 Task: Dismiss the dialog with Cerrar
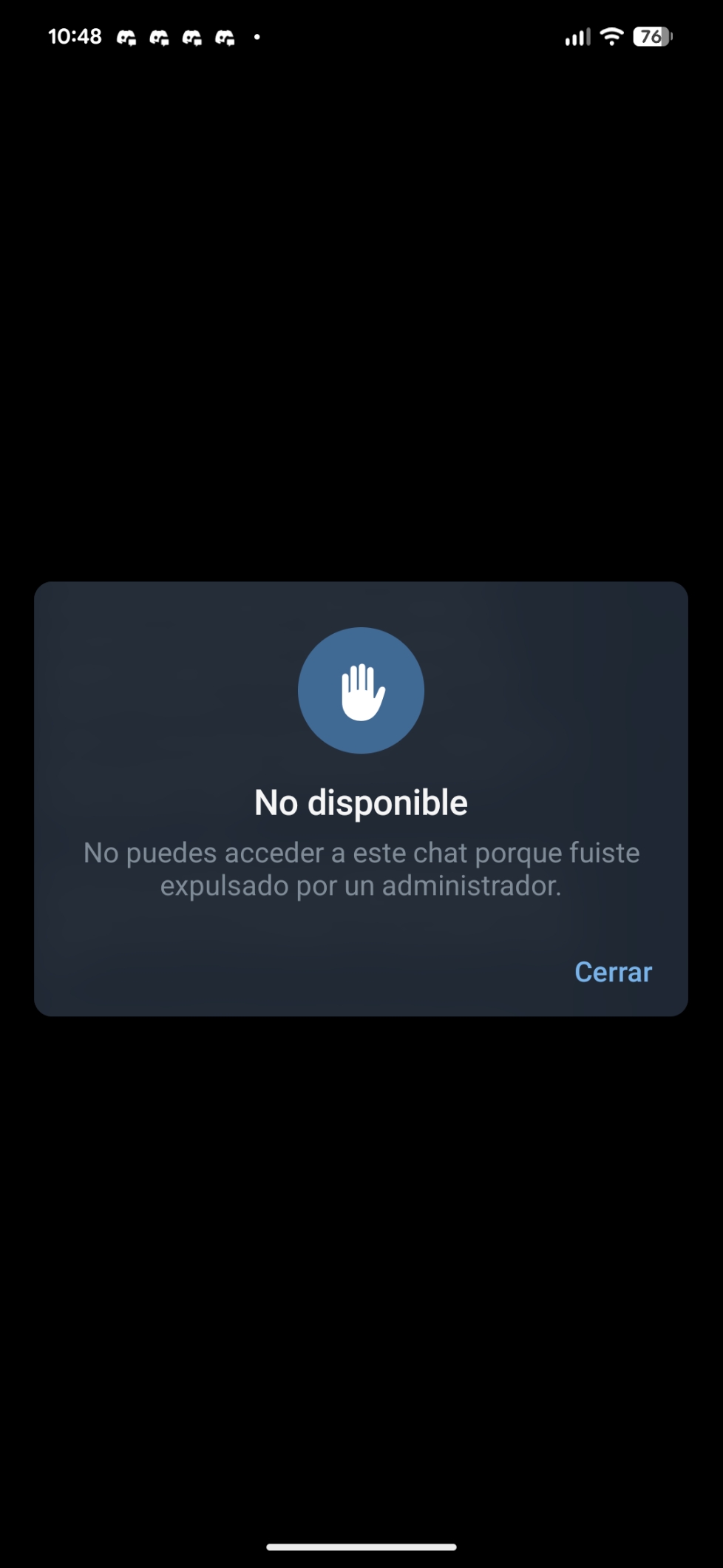point(613,972)
